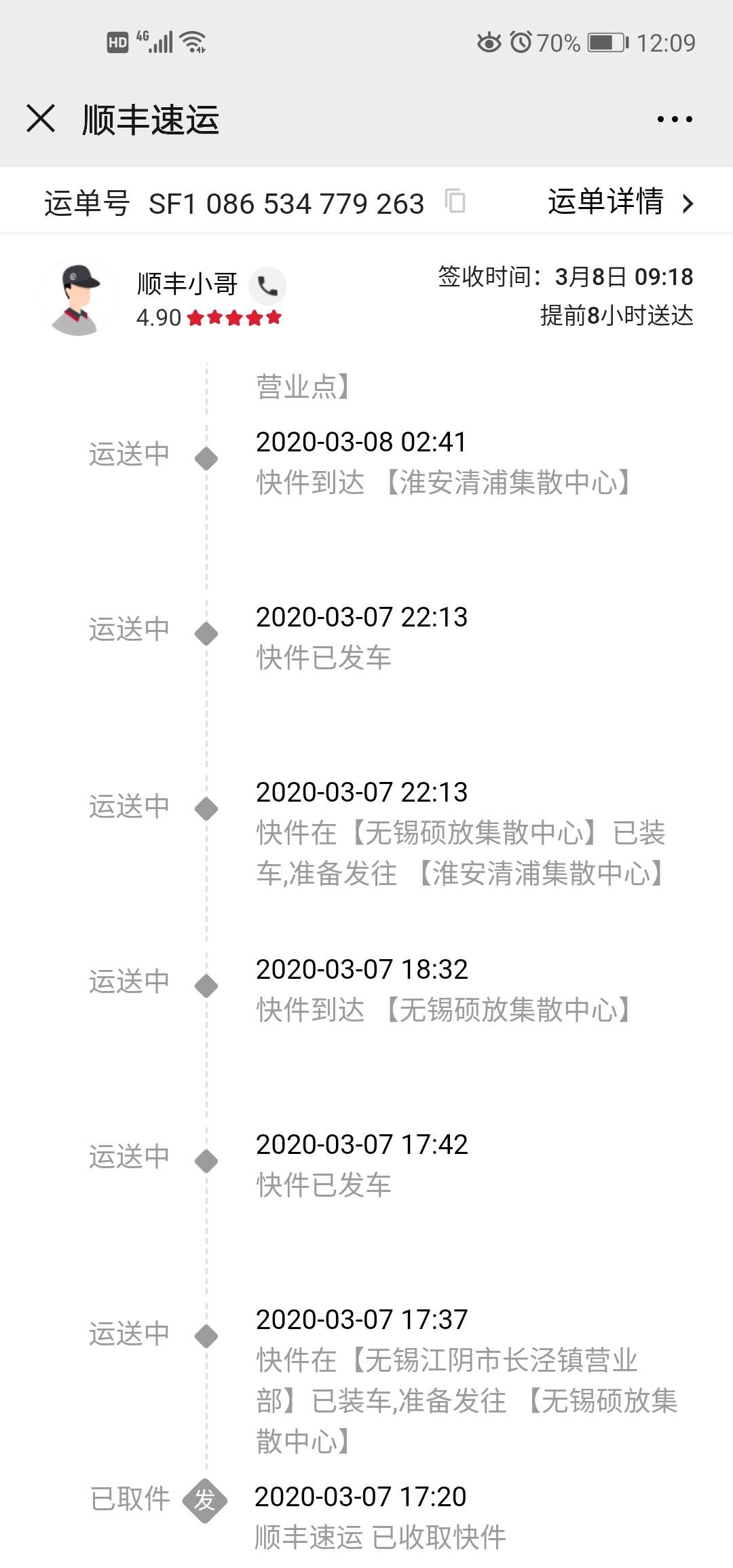Open the three-dot overflow menu
Image resolution: width=733 pixels, height=1568 pixels.
tap(675, 119)
